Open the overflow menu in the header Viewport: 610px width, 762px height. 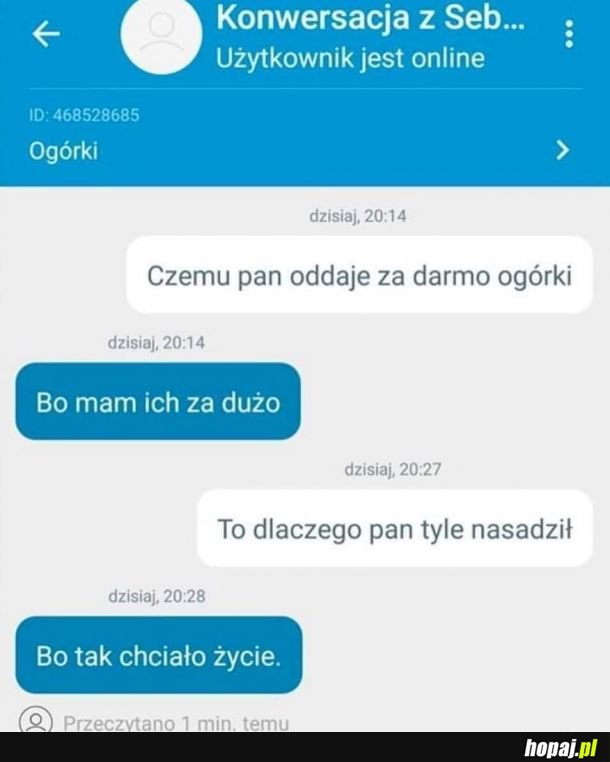tap(569, 35)
